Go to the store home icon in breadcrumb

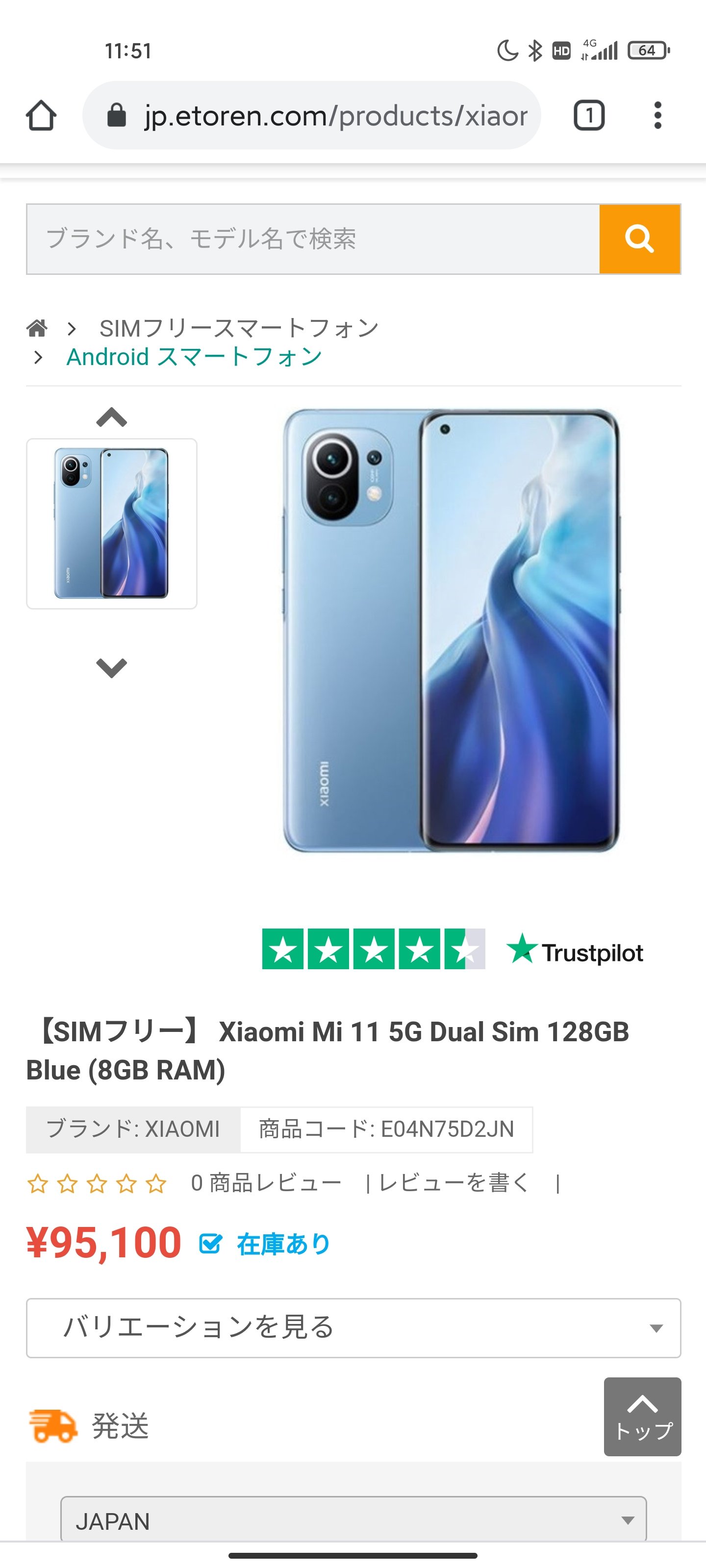37,328
